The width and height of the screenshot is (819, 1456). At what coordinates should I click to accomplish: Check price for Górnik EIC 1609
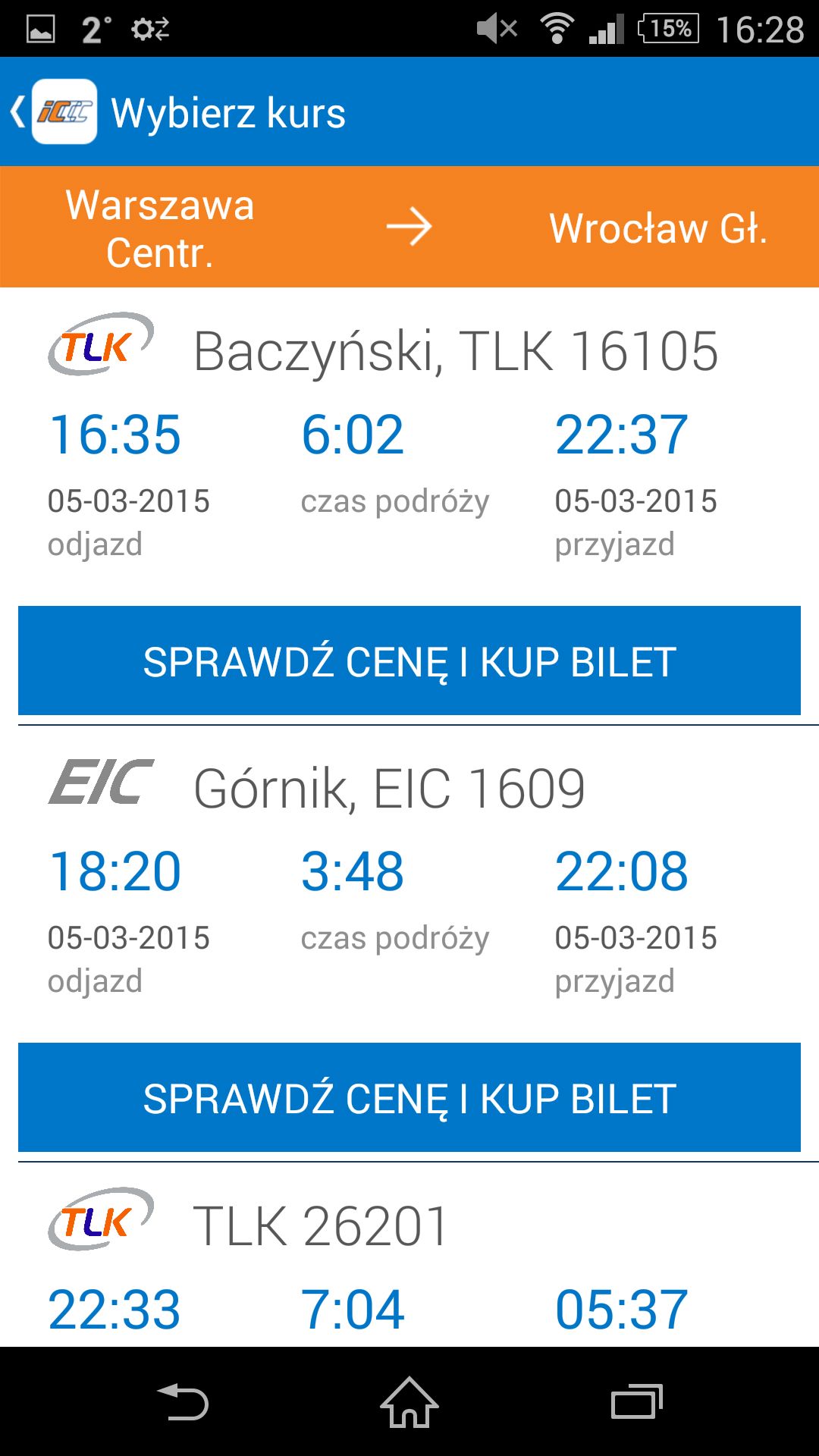pos(409,1097)
